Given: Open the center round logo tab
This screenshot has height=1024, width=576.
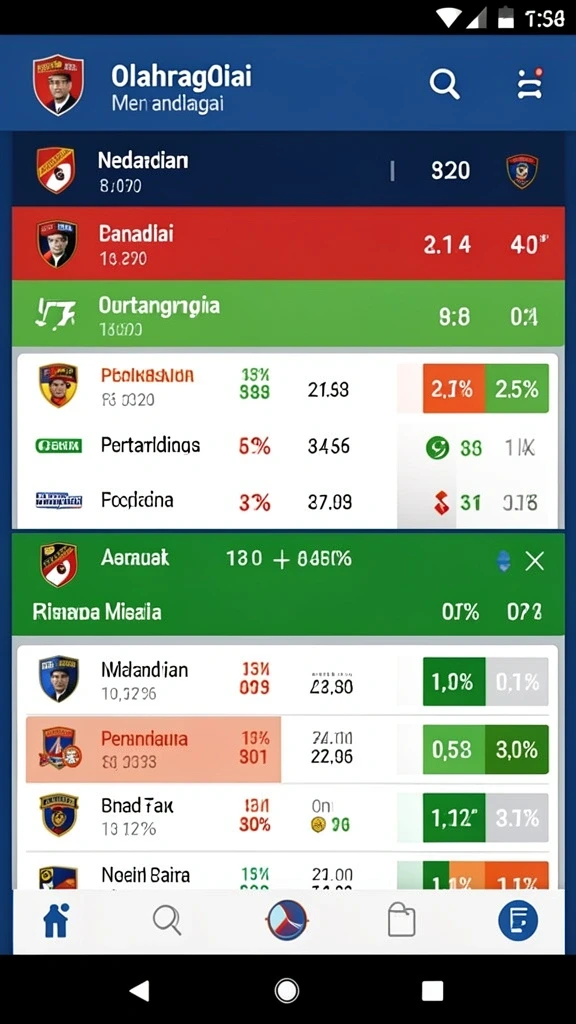Looking at the screenshot, I should click(287, 920).
